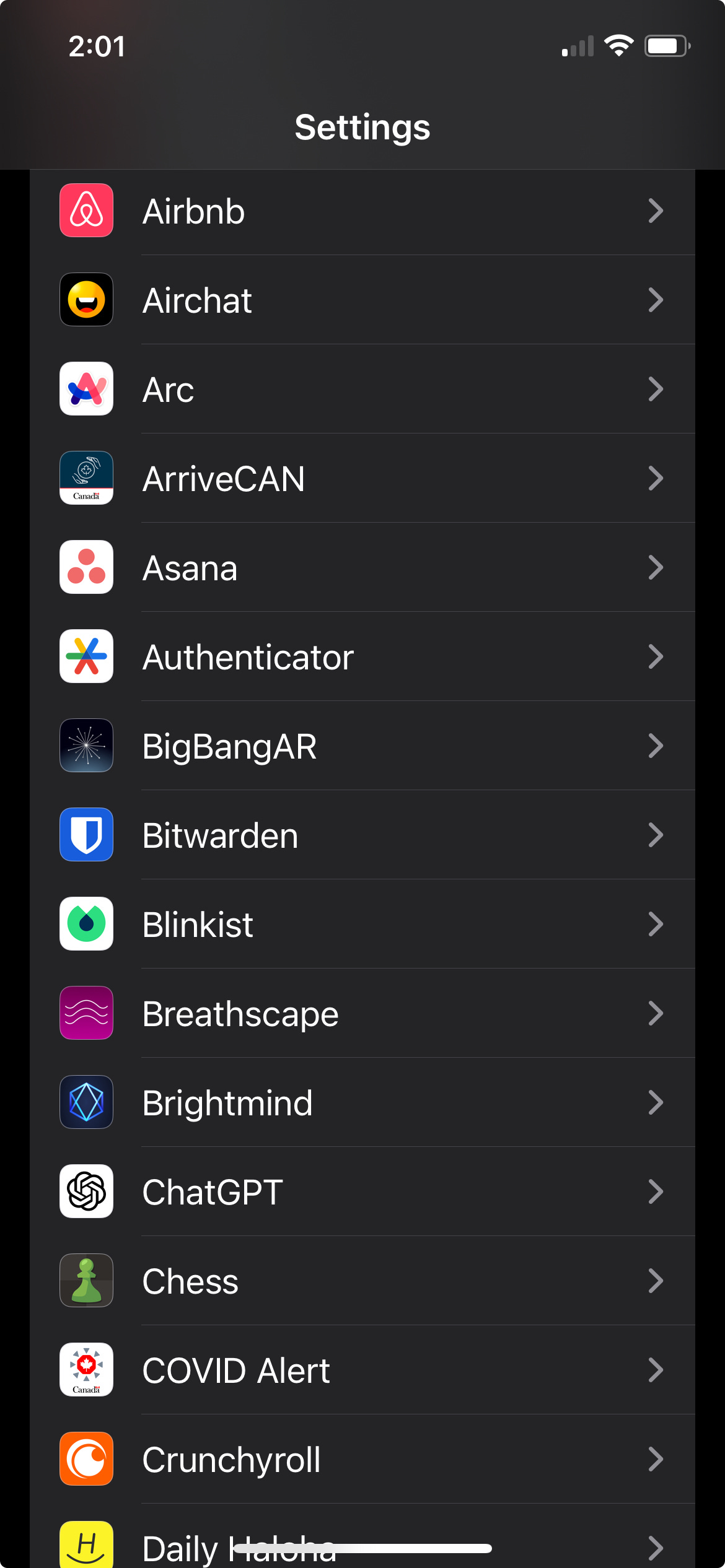Viewport: 725px width, 1568px height.
Task: Select the Arc row
Action: [362, 389]
